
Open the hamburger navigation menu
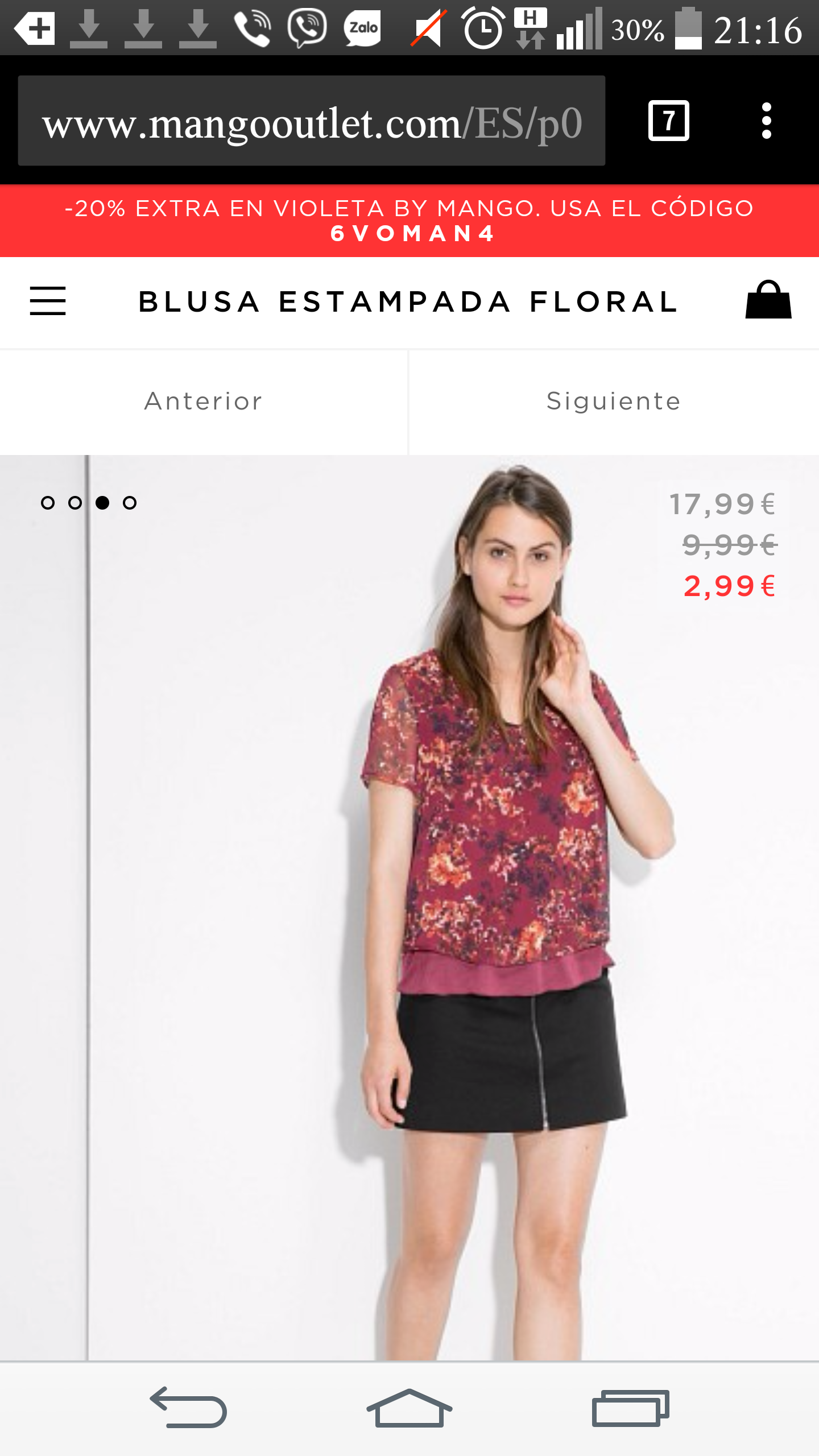coord(48,301)
